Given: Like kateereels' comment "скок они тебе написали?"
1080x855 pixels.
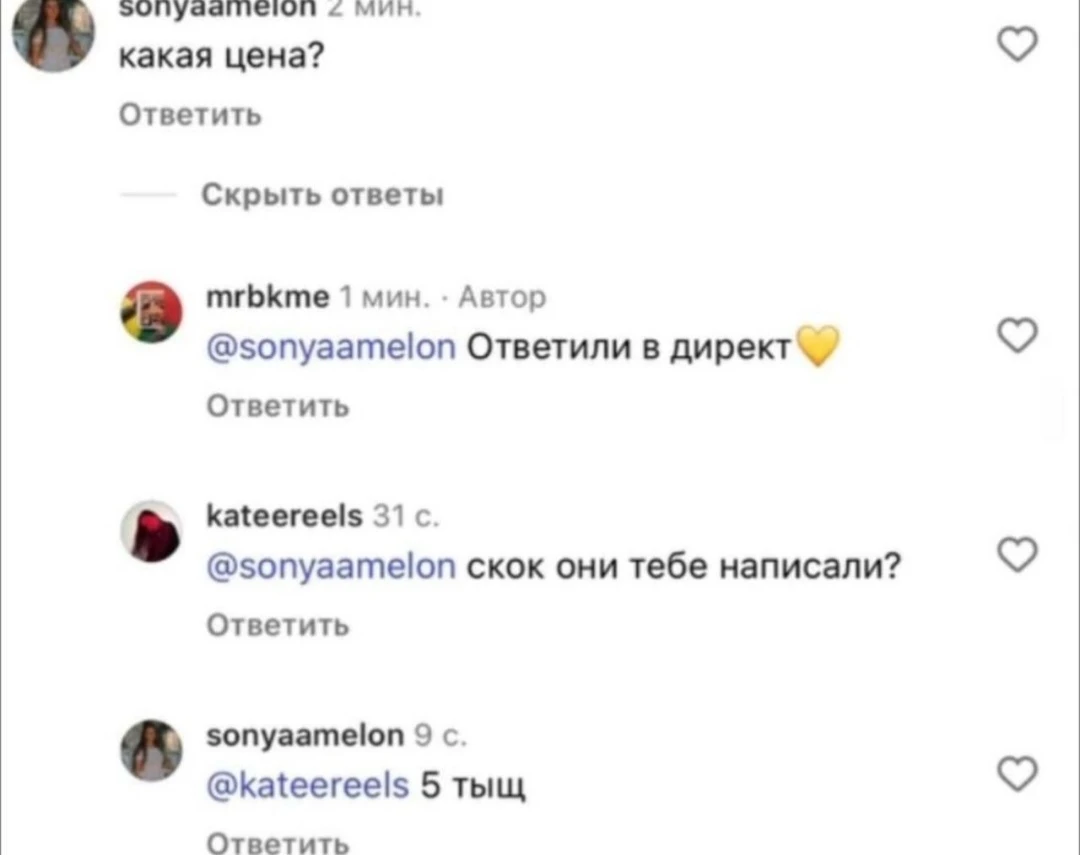Looking at the screenshot, I should tap(1020, 554).
